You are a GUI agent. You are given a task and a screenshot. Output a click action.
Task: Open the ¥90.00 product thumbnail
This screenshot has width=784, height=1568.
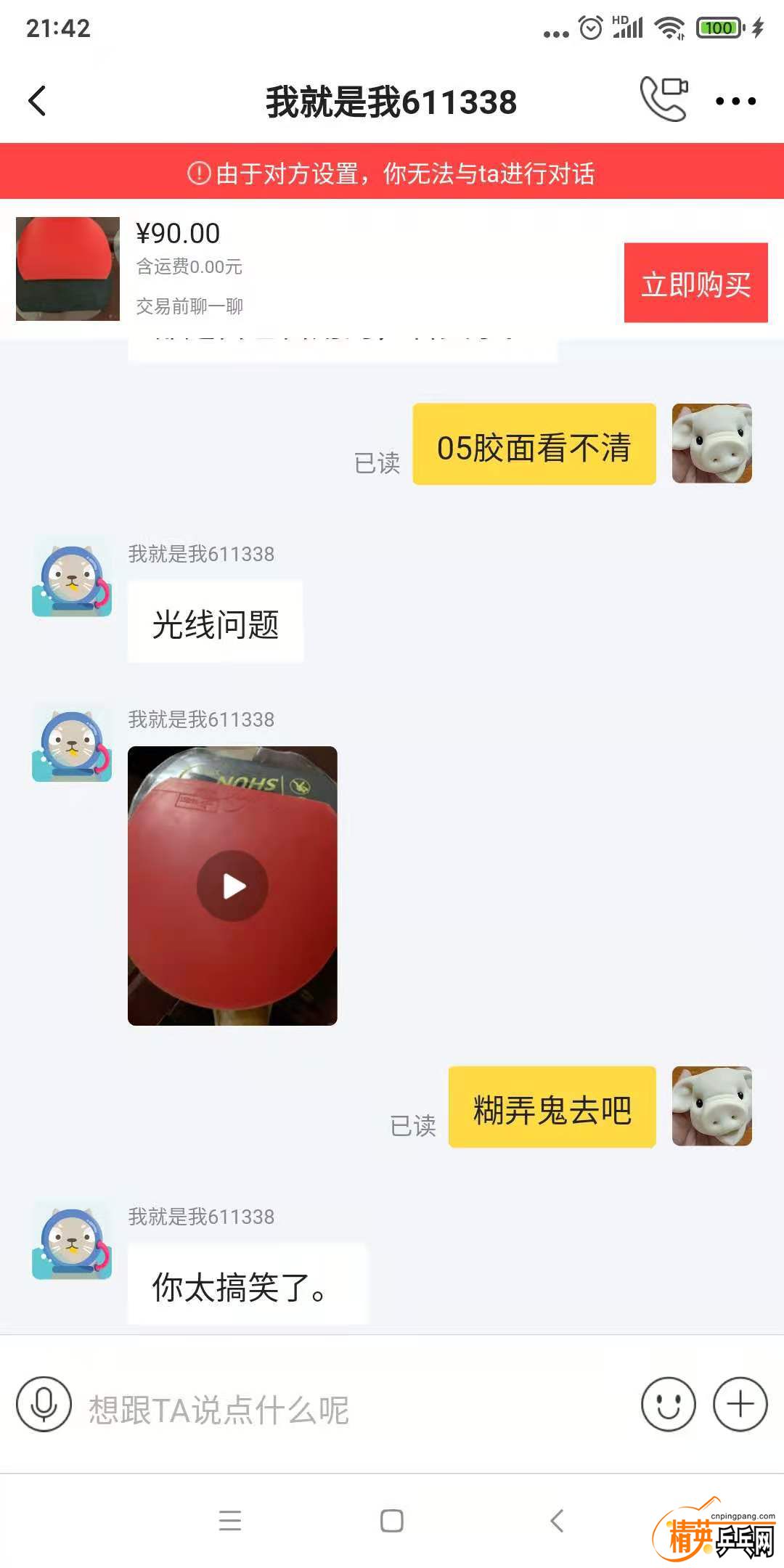(68, 269)
